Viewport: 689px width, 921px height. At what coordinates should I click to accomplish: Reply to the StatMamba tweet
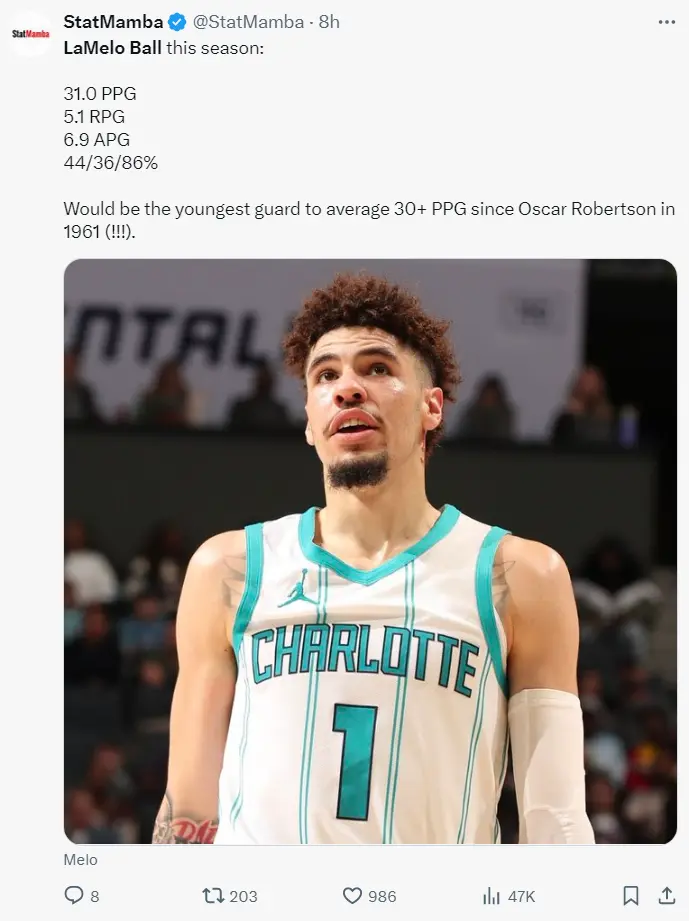pyautogui.click(x=74, y=896)
